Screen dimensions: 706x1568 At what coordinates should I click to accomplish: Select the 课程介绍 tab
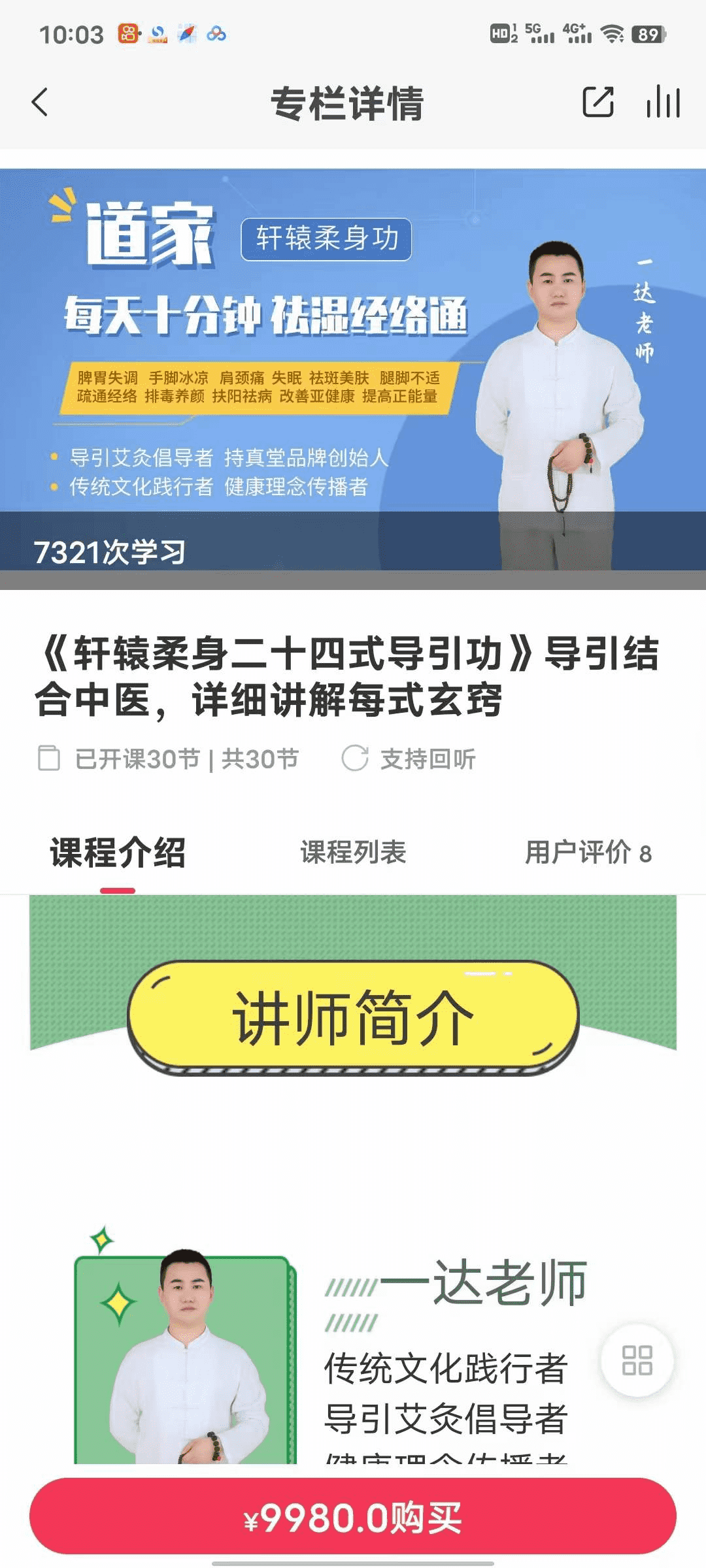tap(118, 853)
